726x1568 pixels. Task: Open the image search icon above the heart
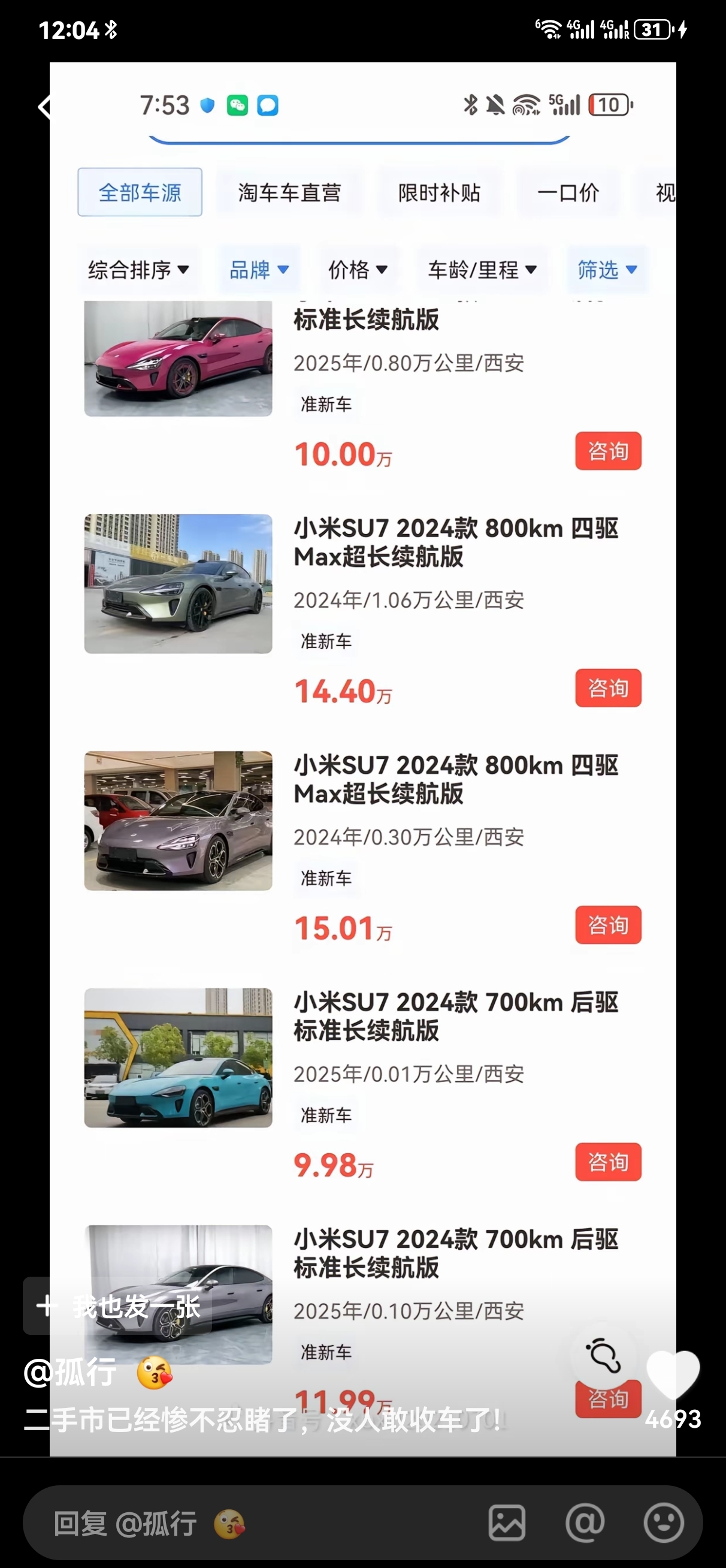pos(603,1356)
